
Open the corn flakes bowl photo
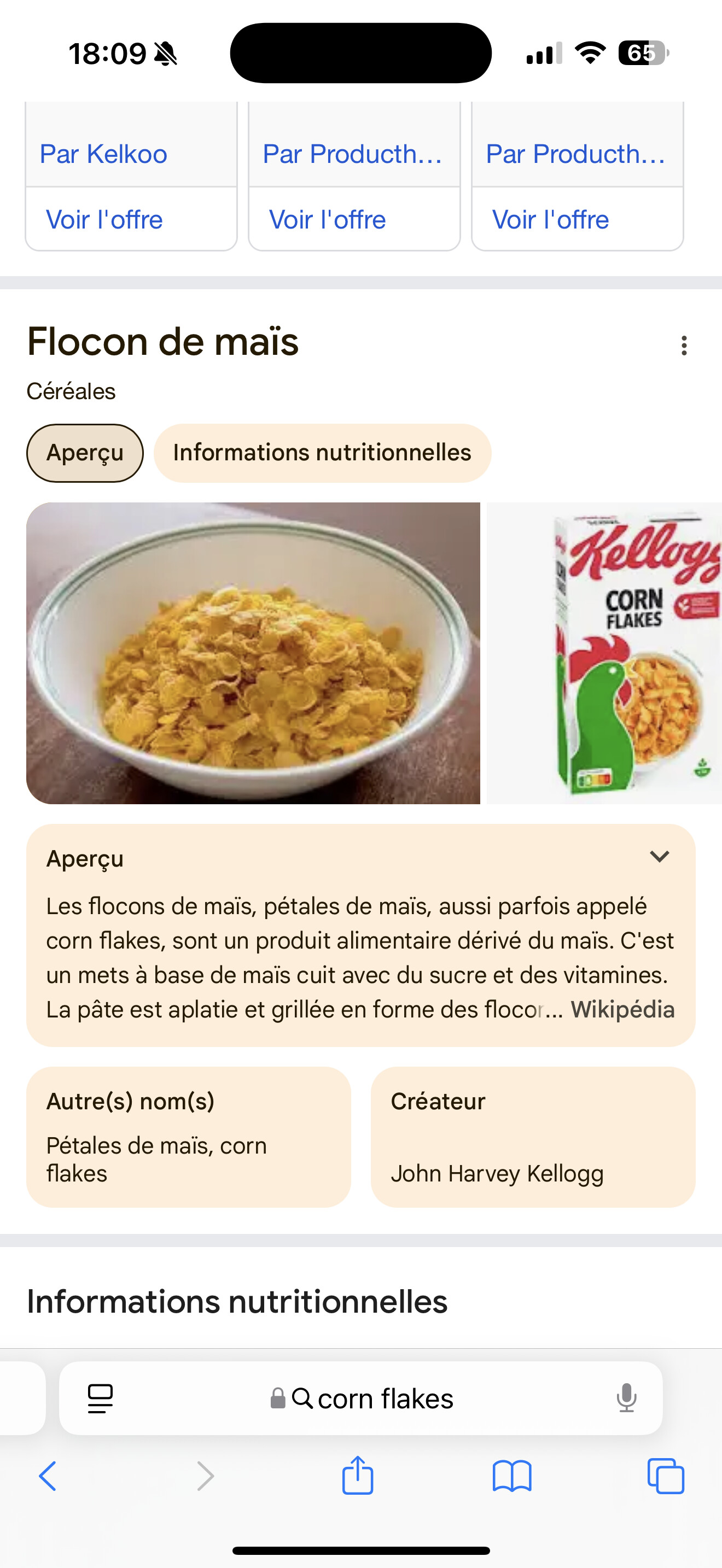(253, 653)
